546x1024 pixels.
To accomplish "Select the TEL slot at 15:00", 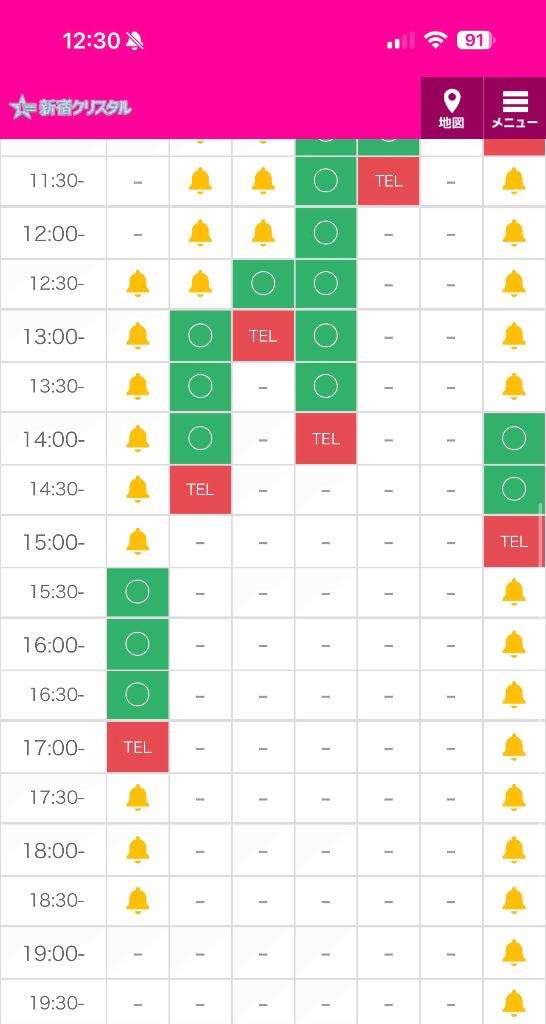I will [x=514, y=541].
